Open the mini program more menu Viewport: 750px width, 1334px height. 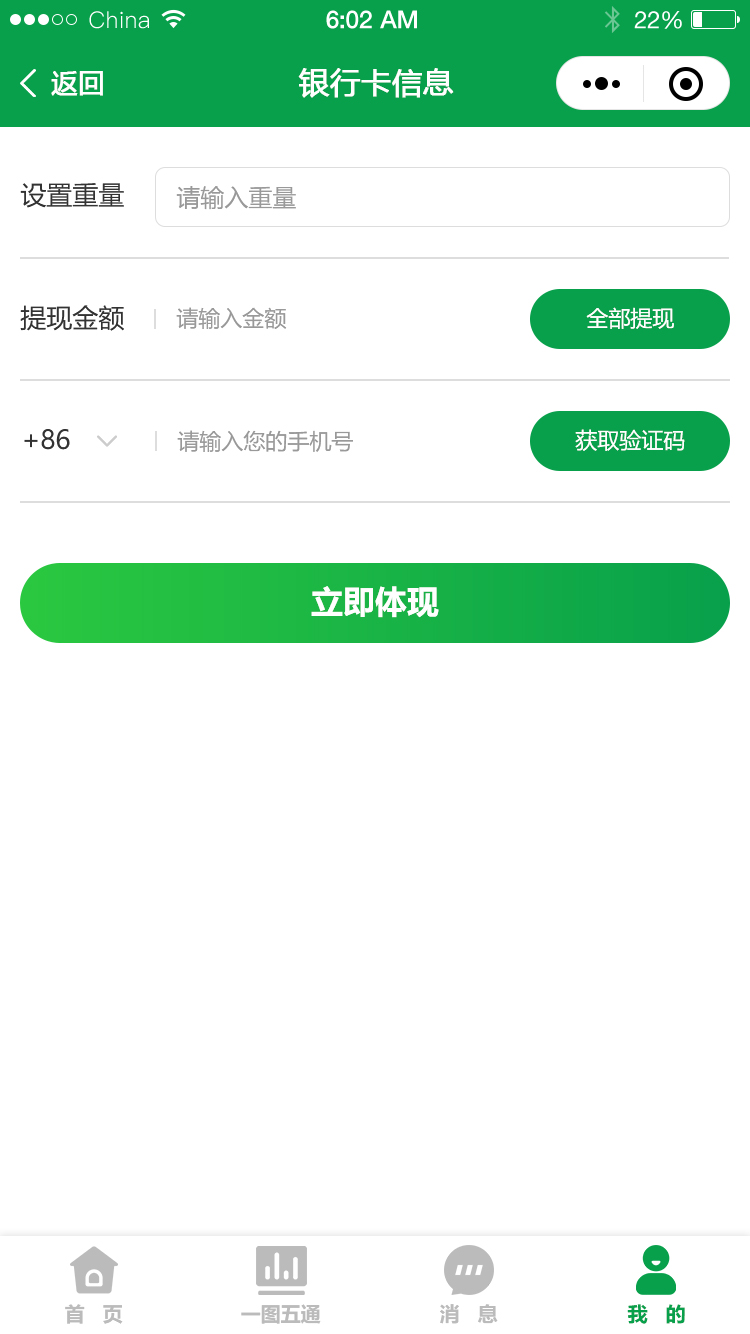[601, 83]
